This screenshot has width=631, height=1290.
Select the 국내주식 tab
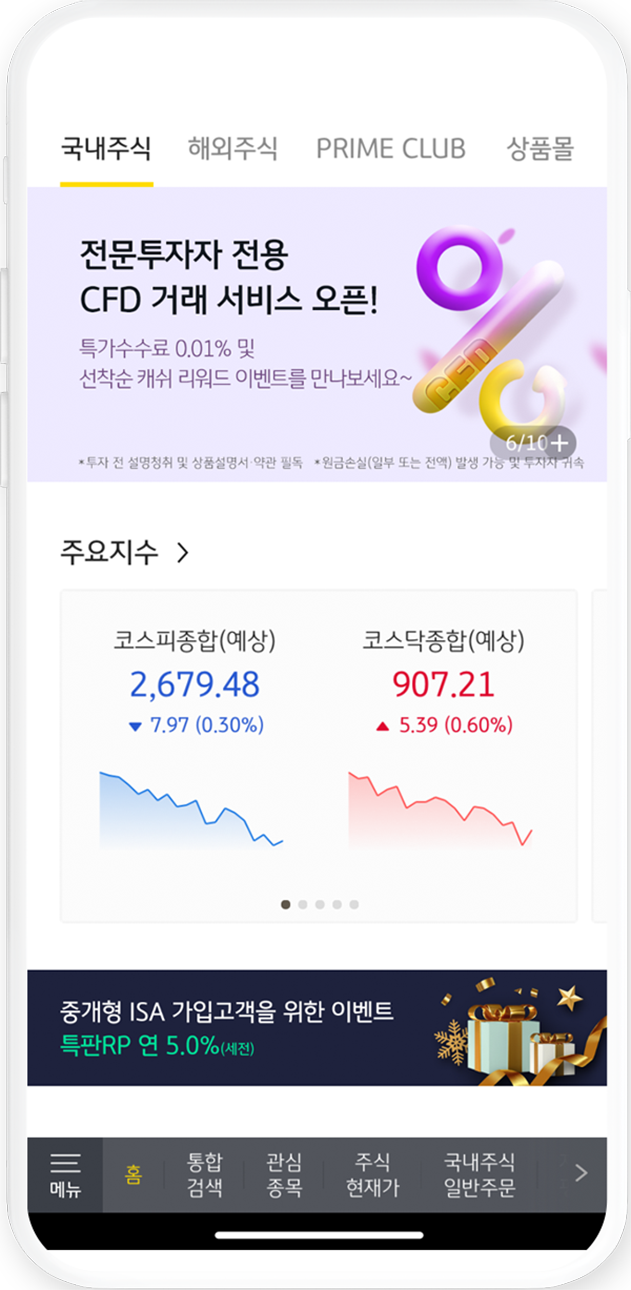[x=106, y=149]
